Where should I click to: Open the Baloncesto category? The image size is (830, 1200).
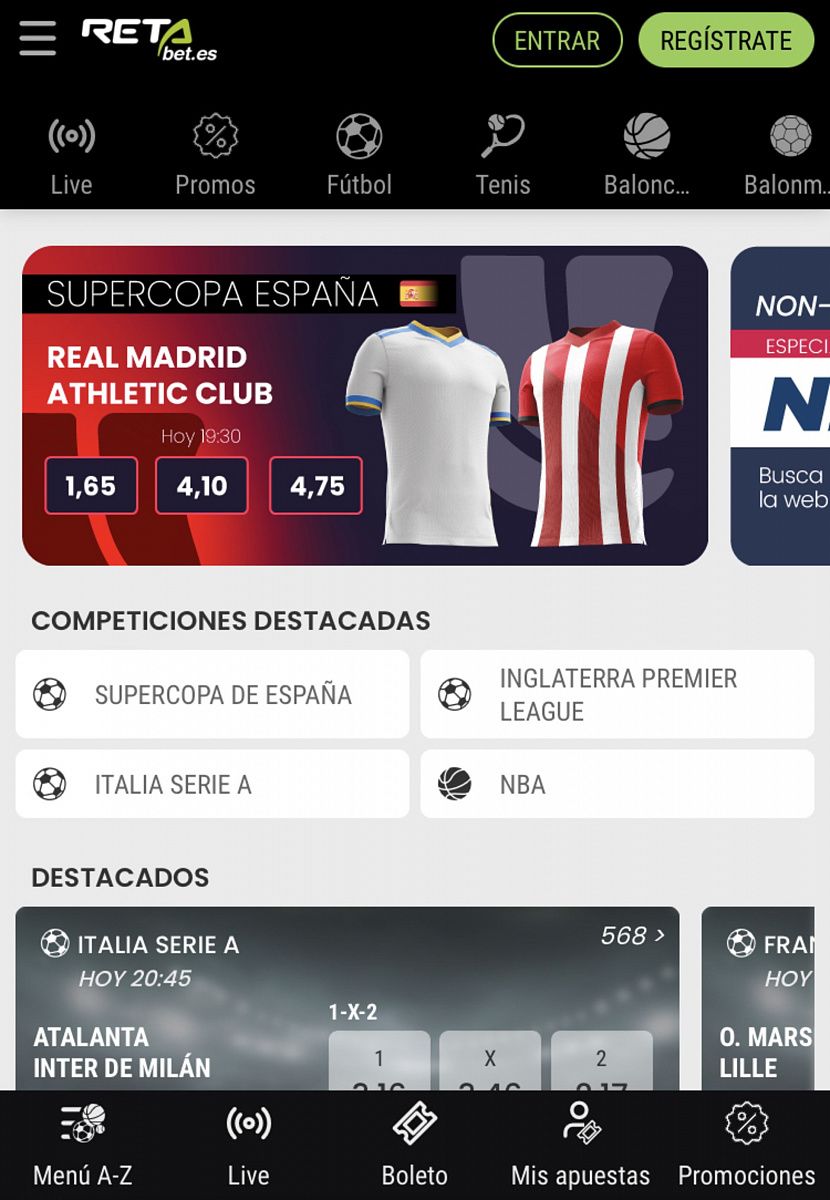[647, 156]
